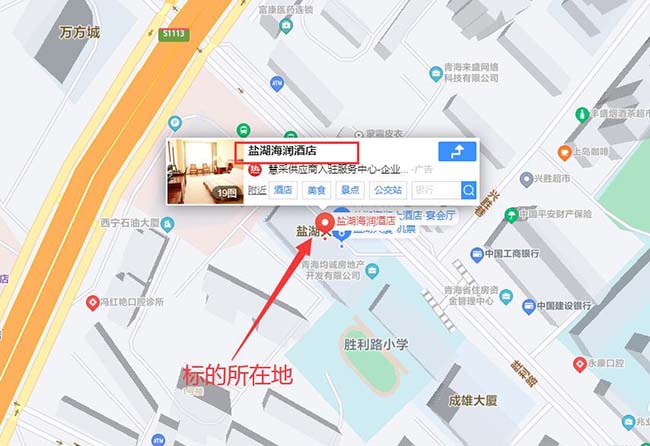Screen dimensions: 650x446
Task: Open the 慧采供应商入驻服务中心 ad link
Action: coord(335,170)
